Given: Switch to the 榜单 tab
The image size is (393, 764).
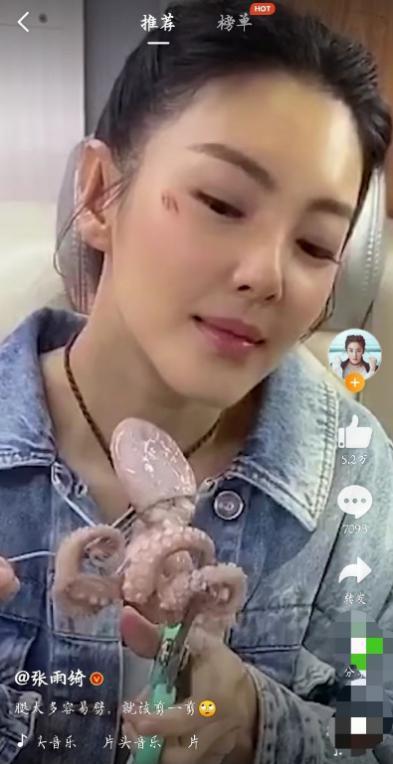Looking at the screenshot, I should click(234, 23).
